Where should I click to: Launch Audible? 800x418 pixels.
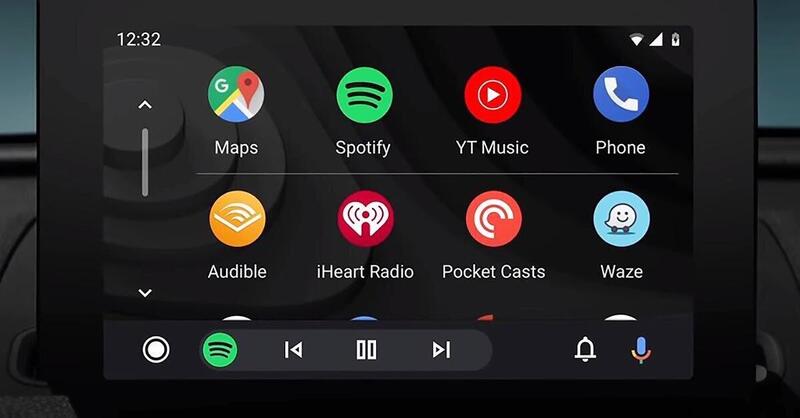tap(237, 219)
